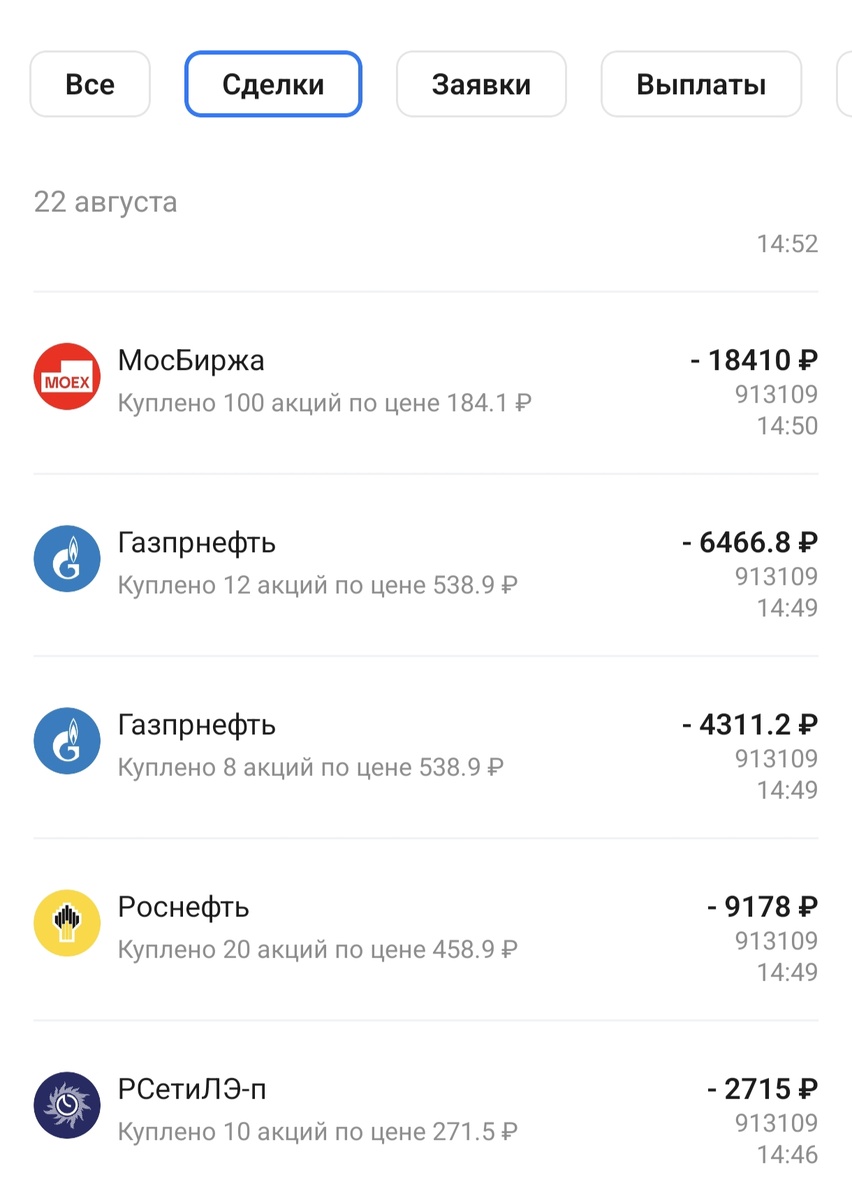This screenshot has height=1200, width=852.
Task: View the РСетиЛЭ-п 10 shares purchase
Action: click(x=425, y=1110)
